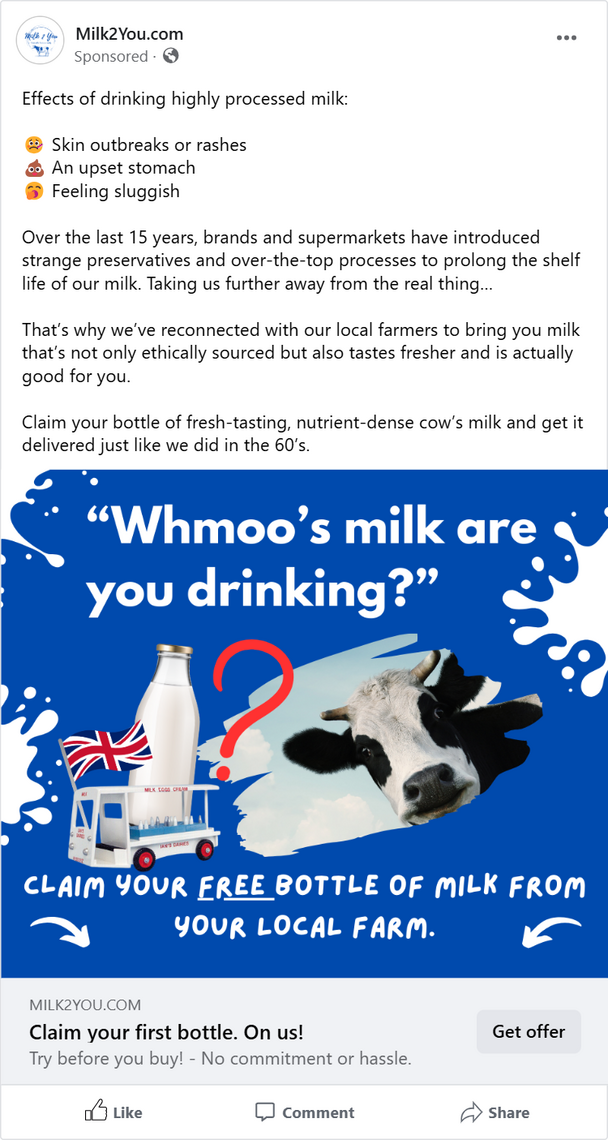This screenshot has height=1140, width=608.
Task: Comment on the sponsored post
Action: tap(304, 1112)
